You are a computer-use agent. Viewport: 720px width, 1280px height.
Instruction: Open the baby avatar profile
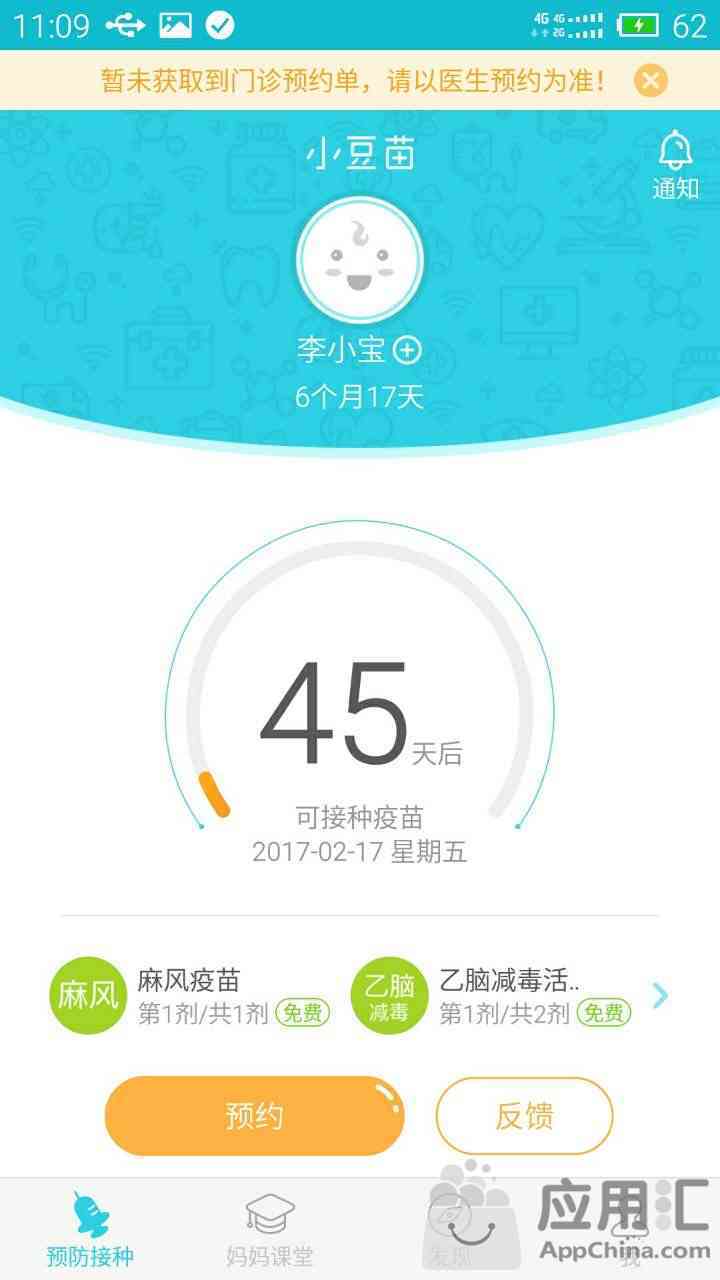(361, 260)
